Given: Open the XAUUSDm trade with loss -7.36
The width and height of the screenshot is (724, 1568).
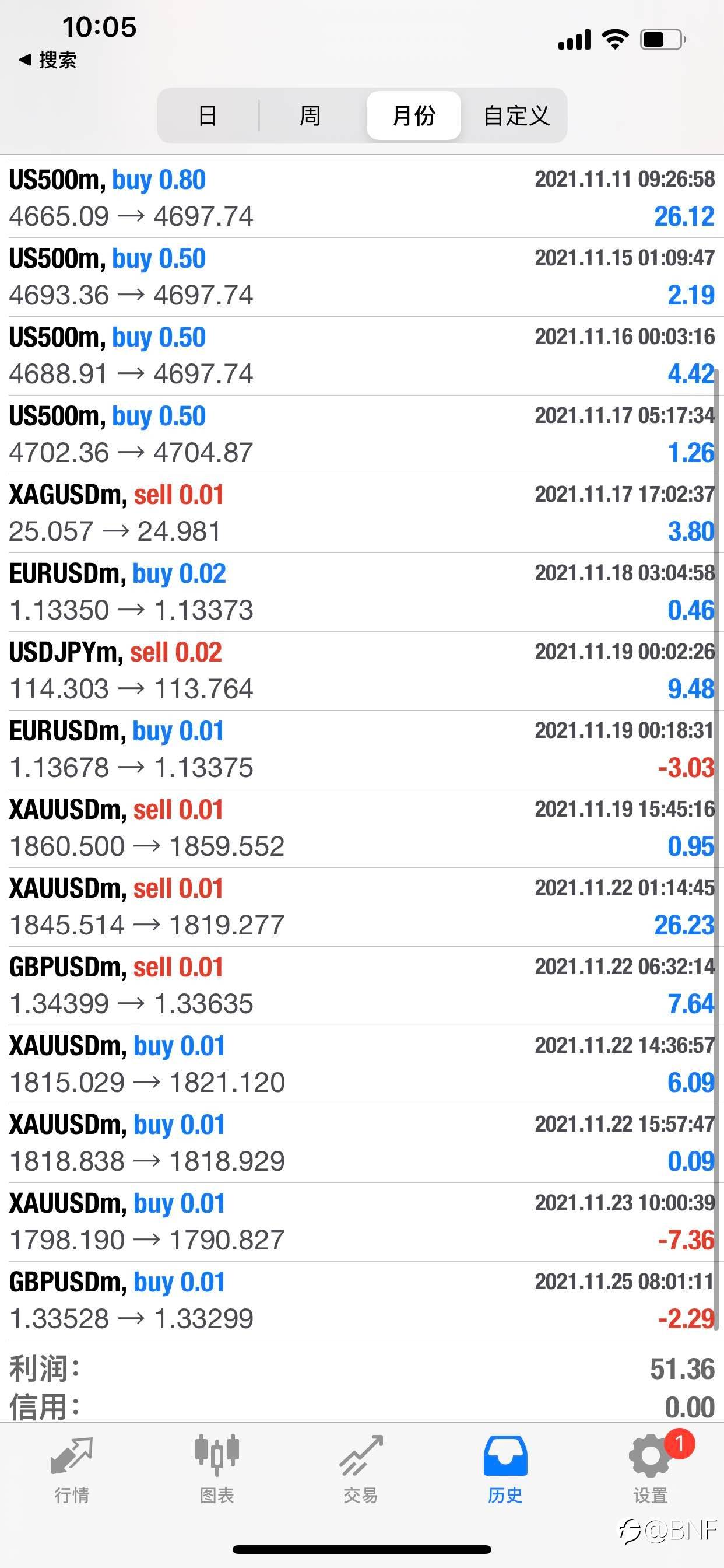Looking at the screenshot, I should [362, 1221].
